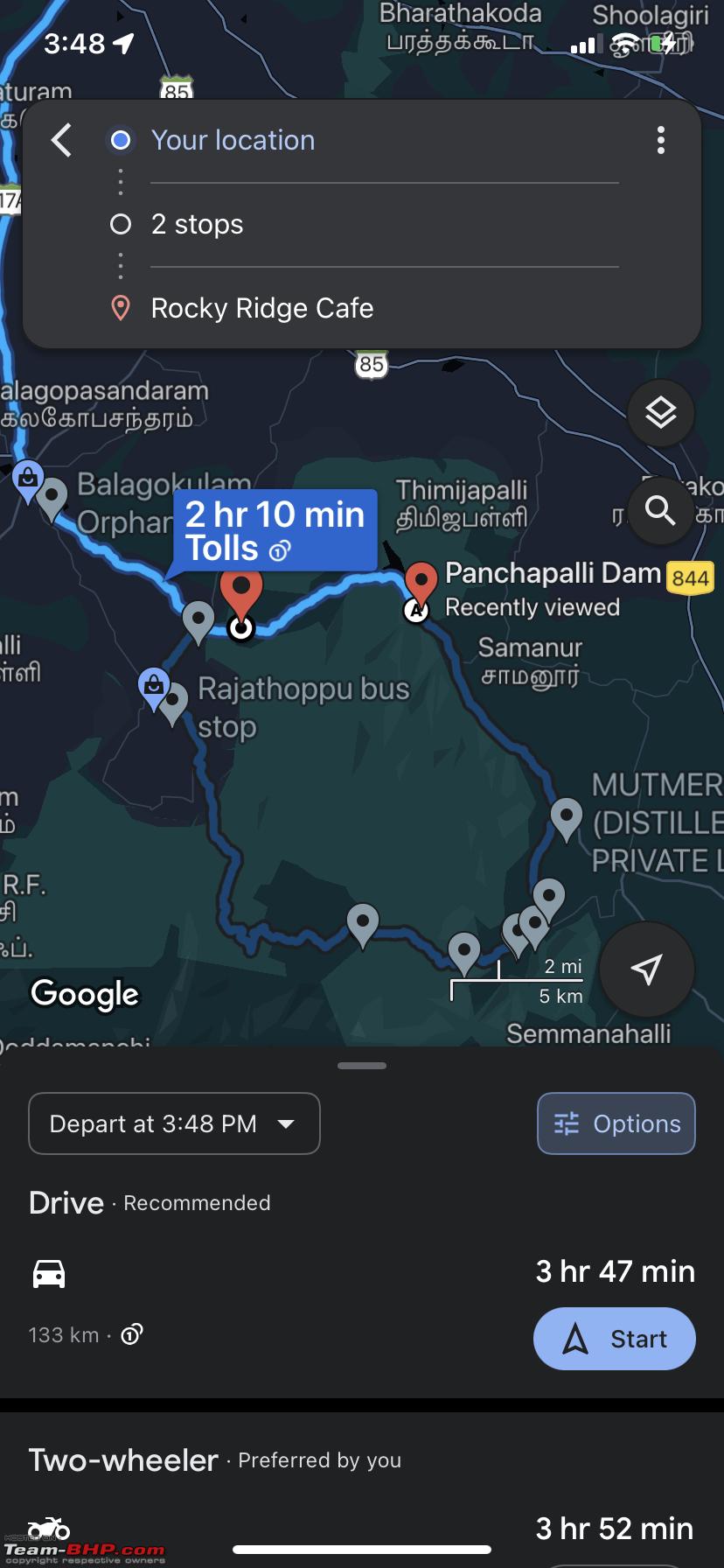Open the 2 stops field
Screen dimensions: 724x1568
pos(385,224)
